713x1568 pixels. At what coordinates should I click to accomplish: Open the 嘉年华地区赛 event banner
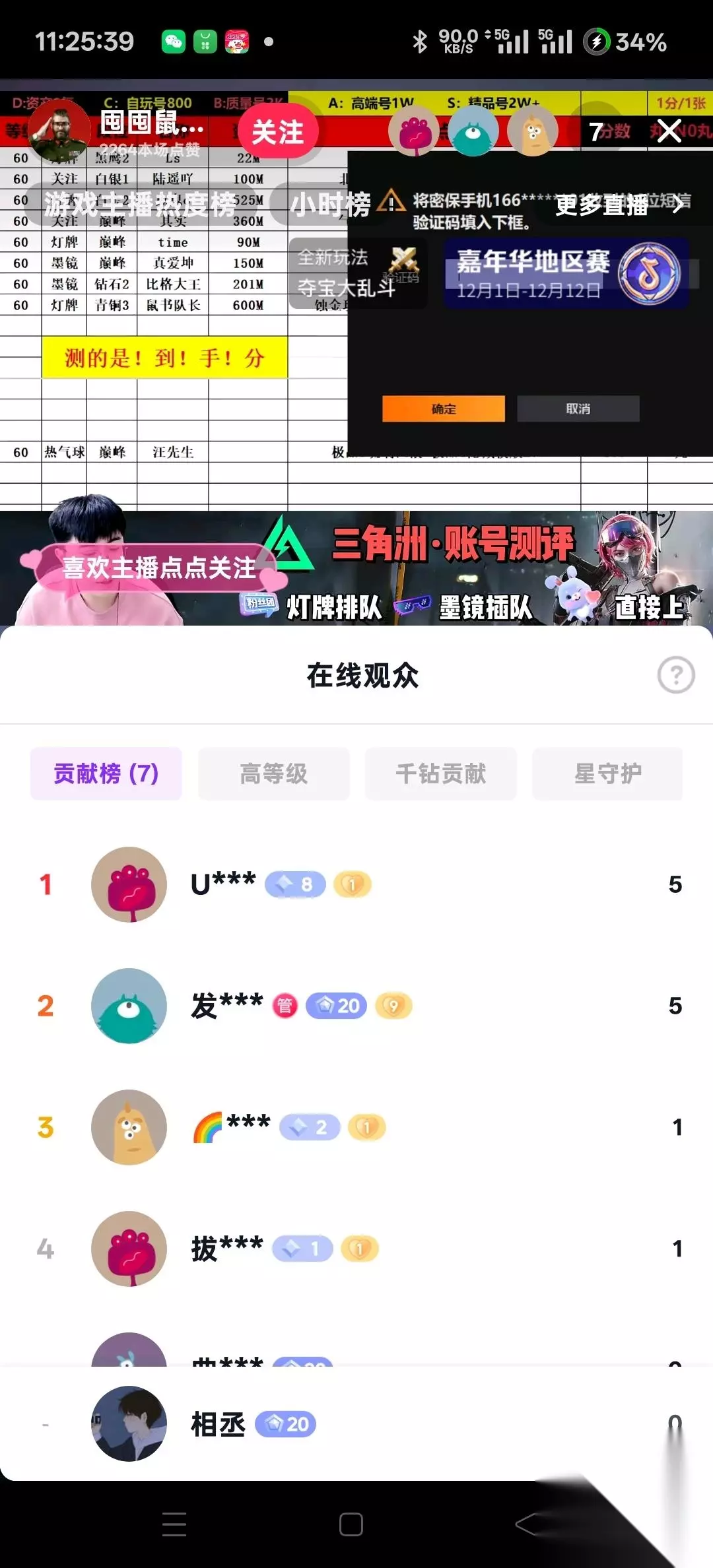coord(566,274)
